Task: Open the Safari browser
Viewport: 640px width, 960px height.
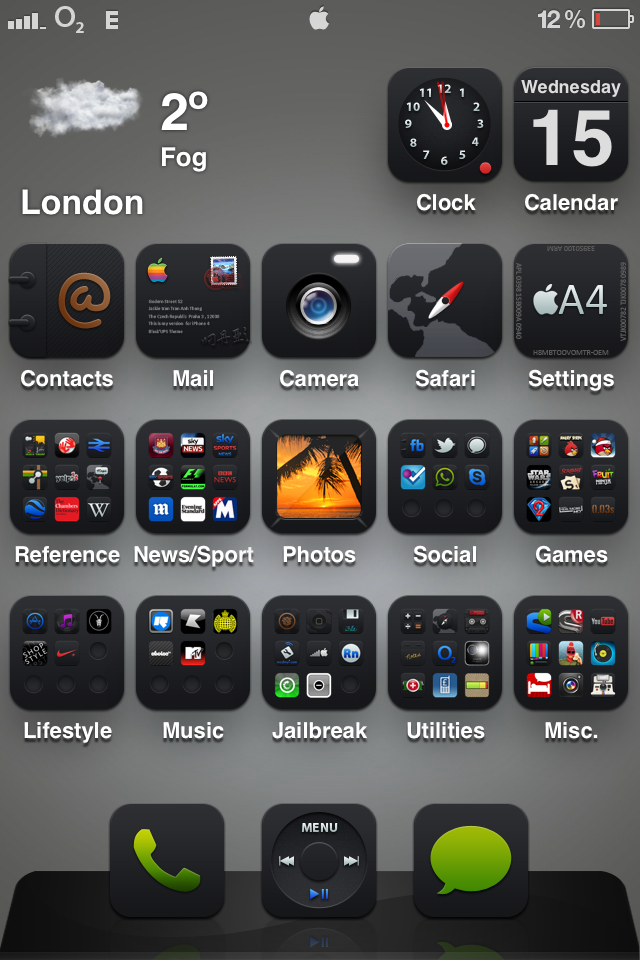Action: (x=445, y=301)
